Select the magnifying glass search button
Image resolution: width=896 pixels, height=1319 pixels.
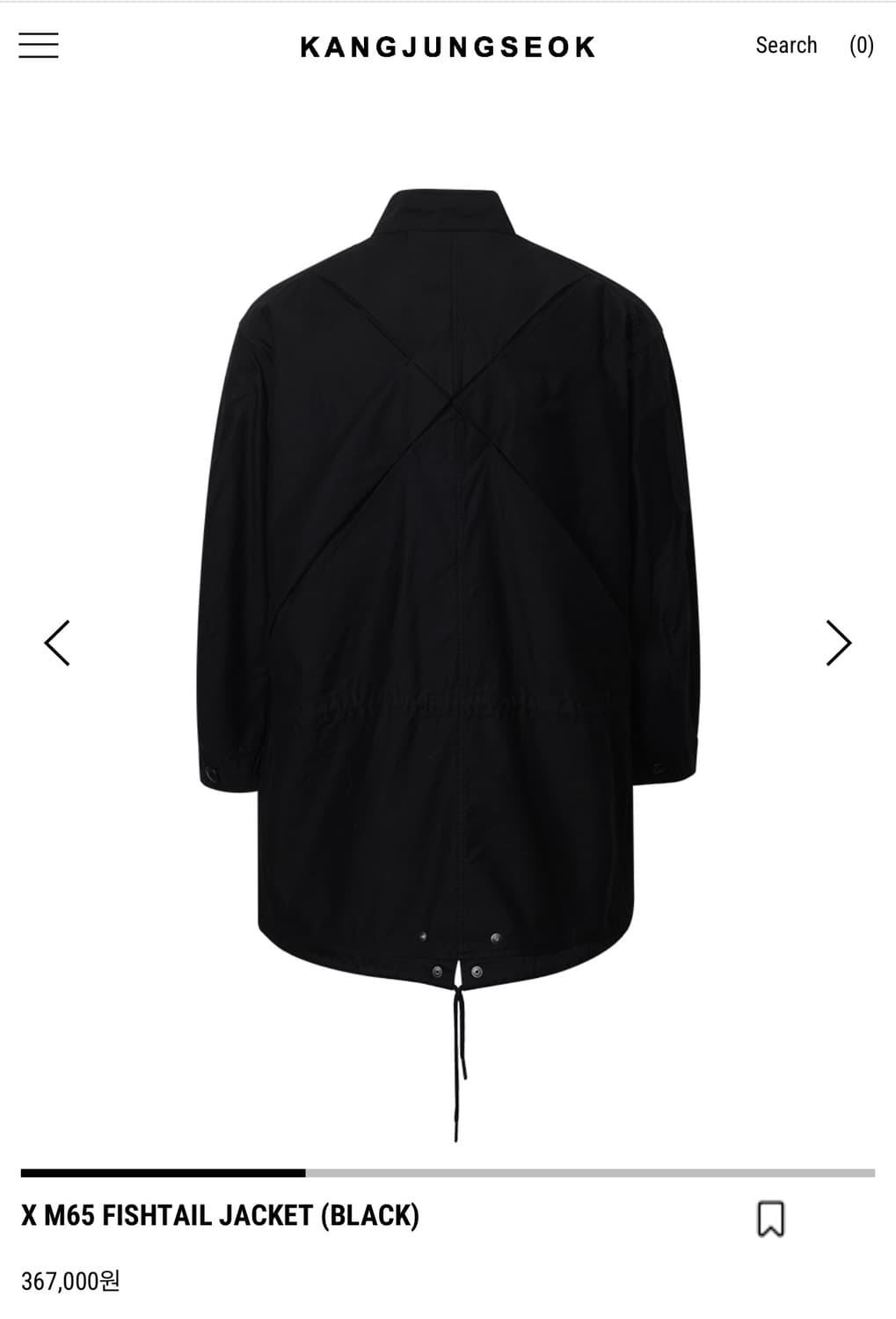tap(786, 45)
